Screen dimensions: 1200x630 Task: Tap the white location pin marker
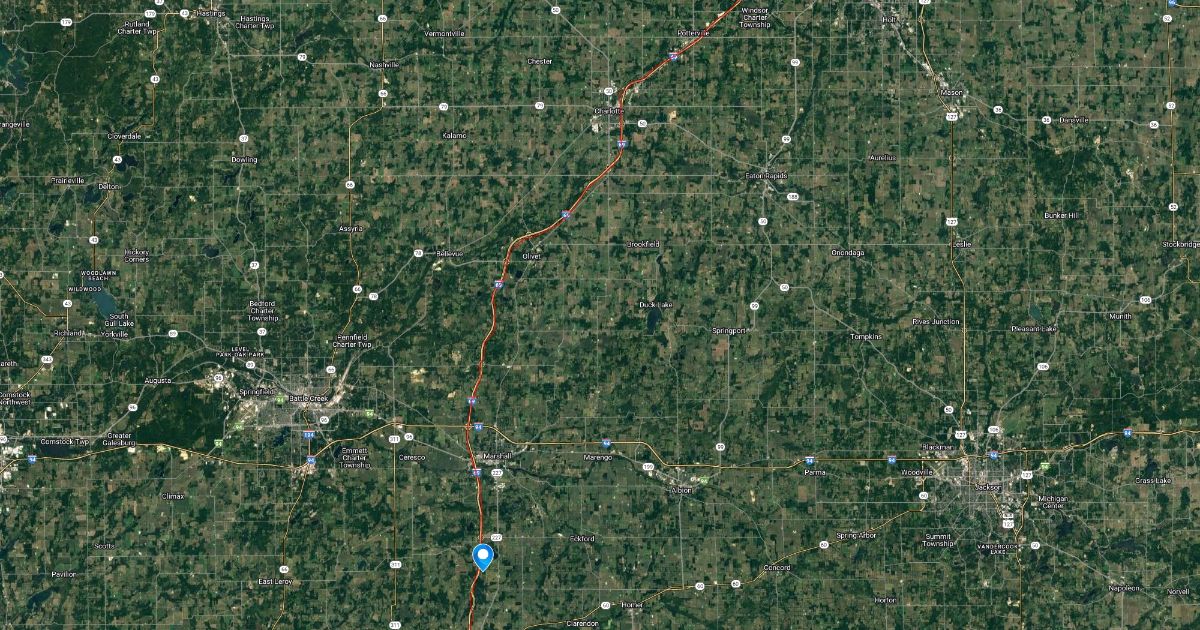coord(484,555)
